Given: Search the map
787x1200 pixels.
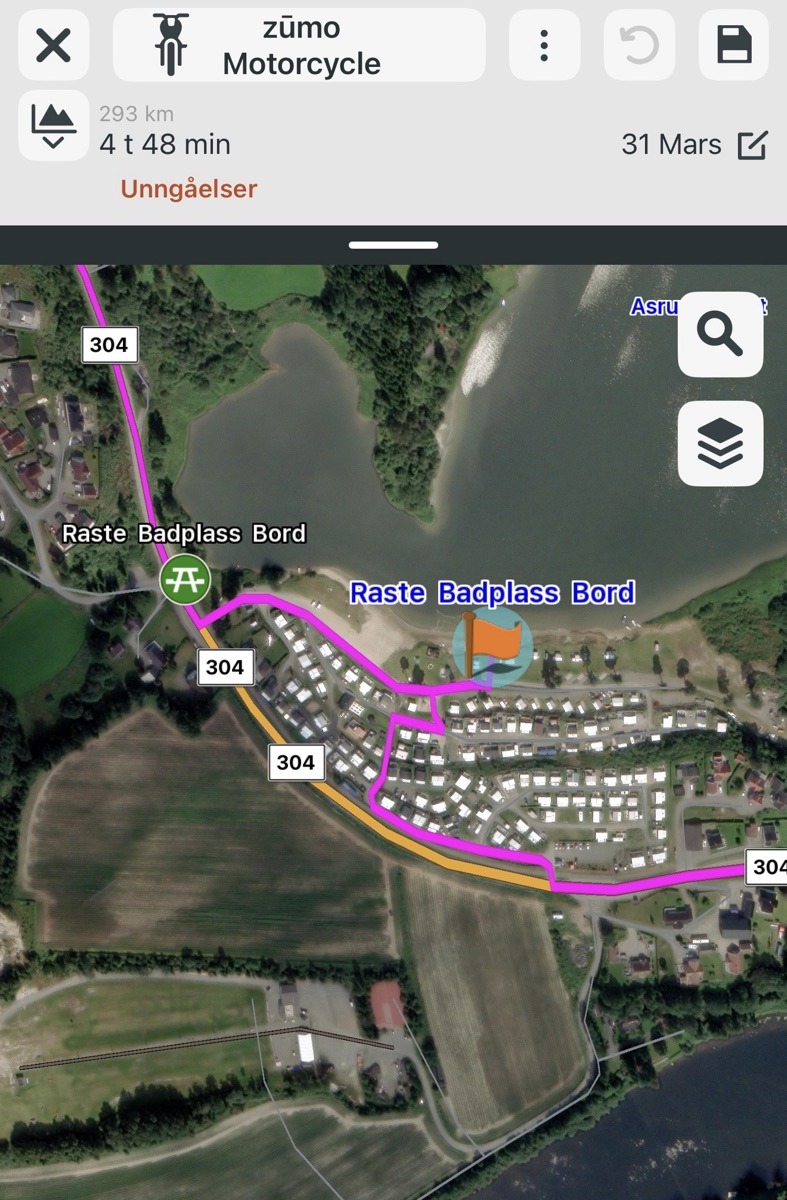Looking at the screenshot, I should click(x=720, y=334).
